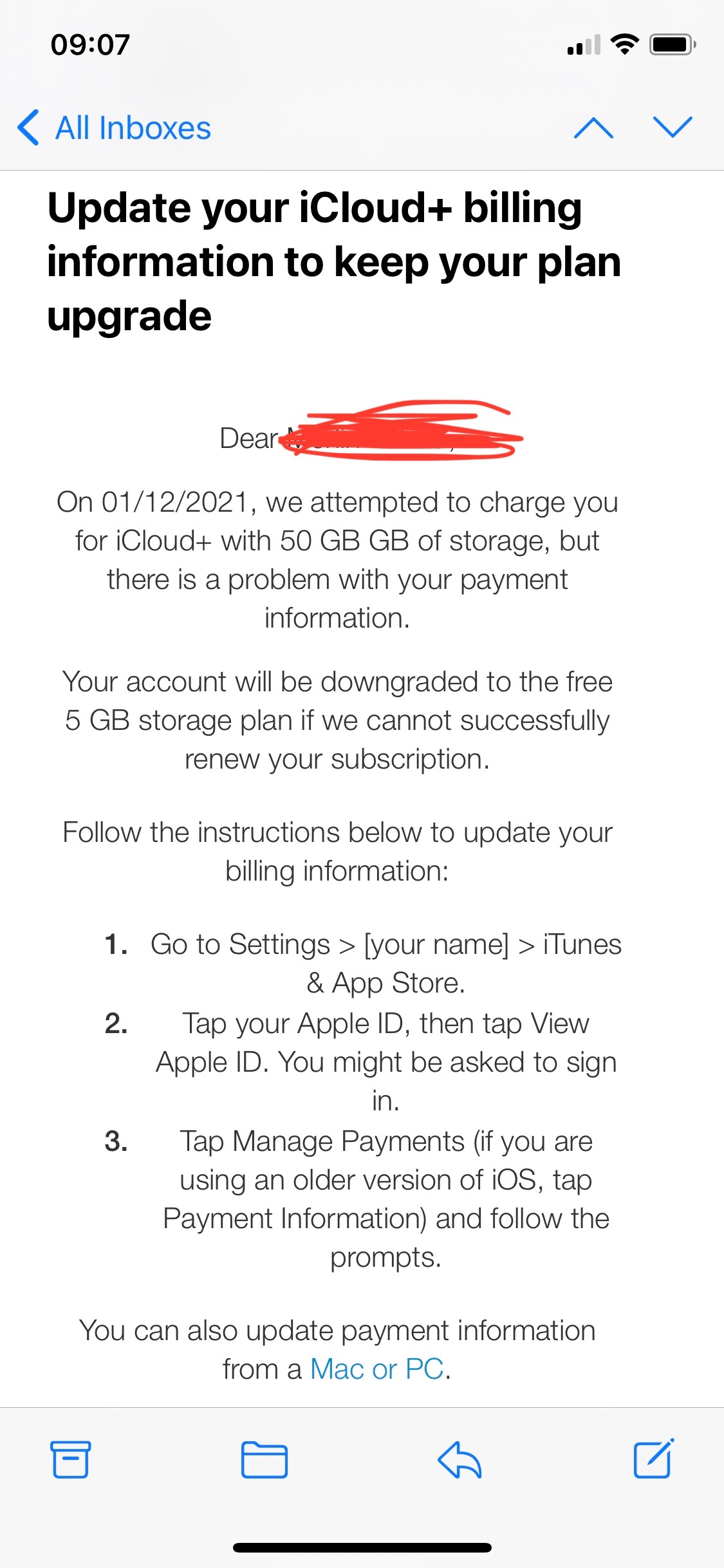Archive this email
This screenshot has height=1568, width=724.
[x=70, y=1459]
